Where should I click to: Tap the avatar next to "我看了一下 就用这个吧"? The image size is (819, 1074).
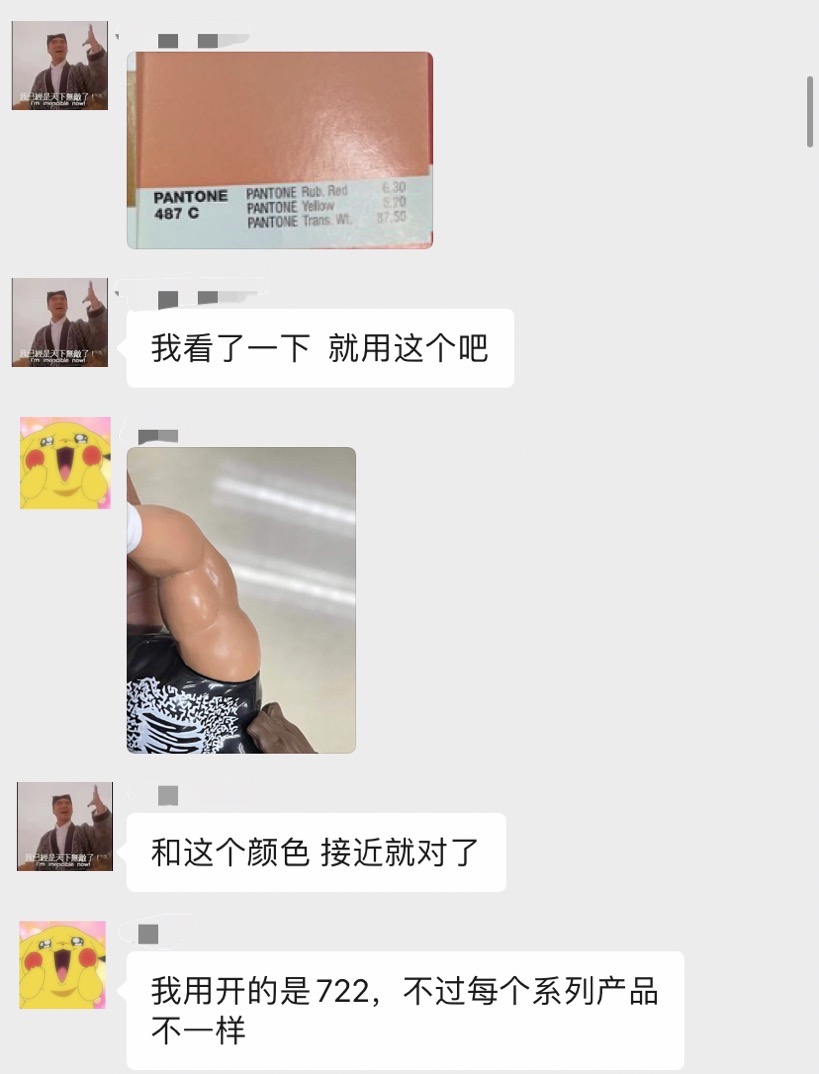coord(60,323)
